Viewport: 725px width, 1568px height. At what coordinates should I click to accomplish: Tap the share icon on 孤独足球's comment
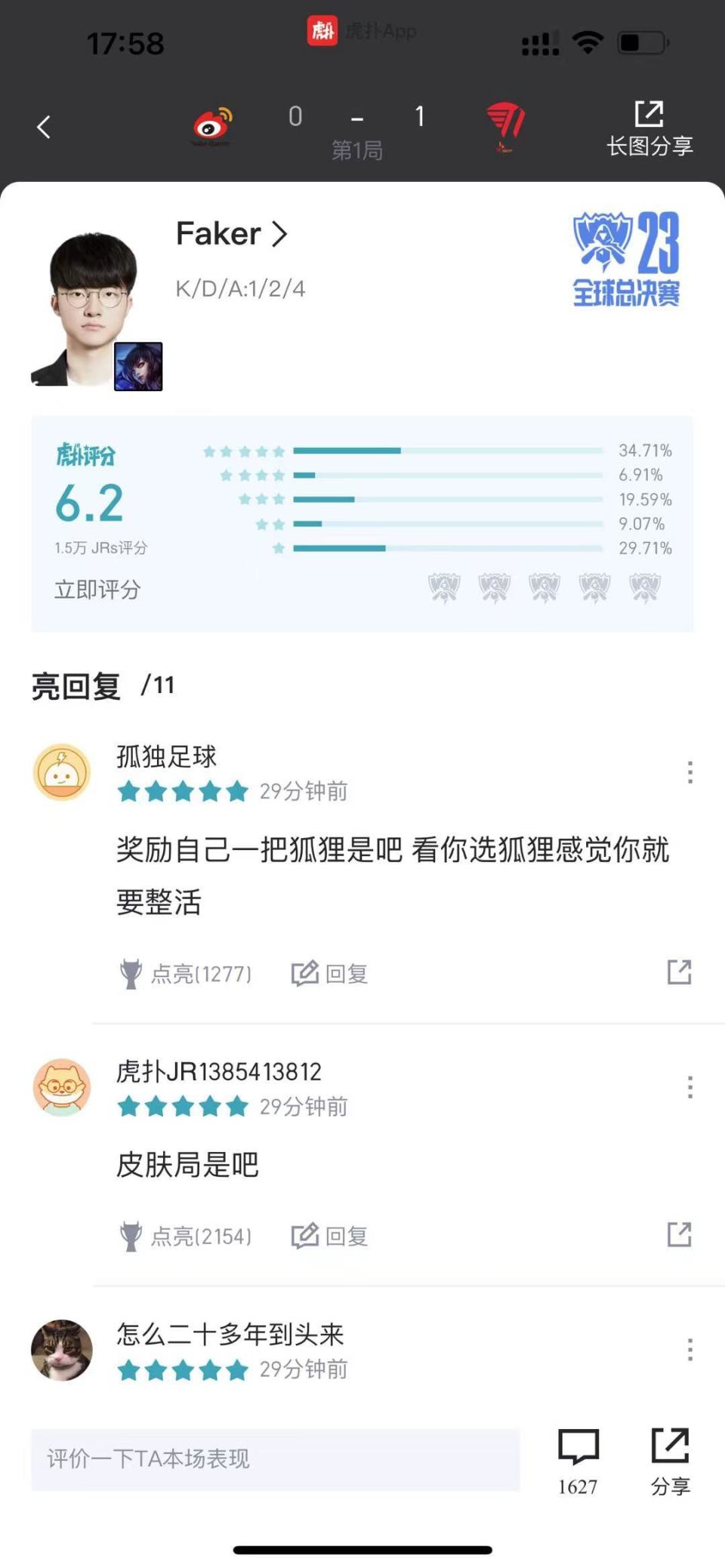click(x=677, y=974)
